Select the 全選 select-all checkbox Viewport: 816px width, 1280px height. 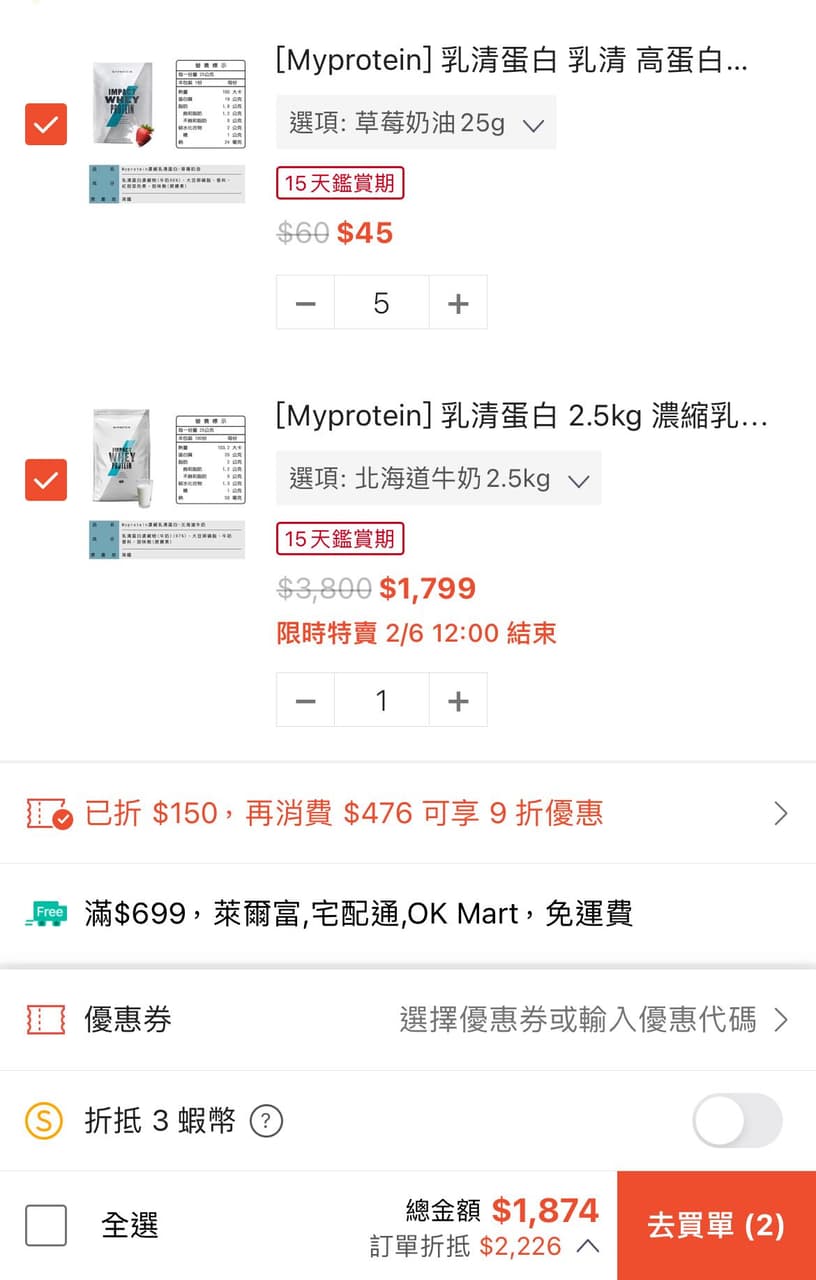point(46,1224)
